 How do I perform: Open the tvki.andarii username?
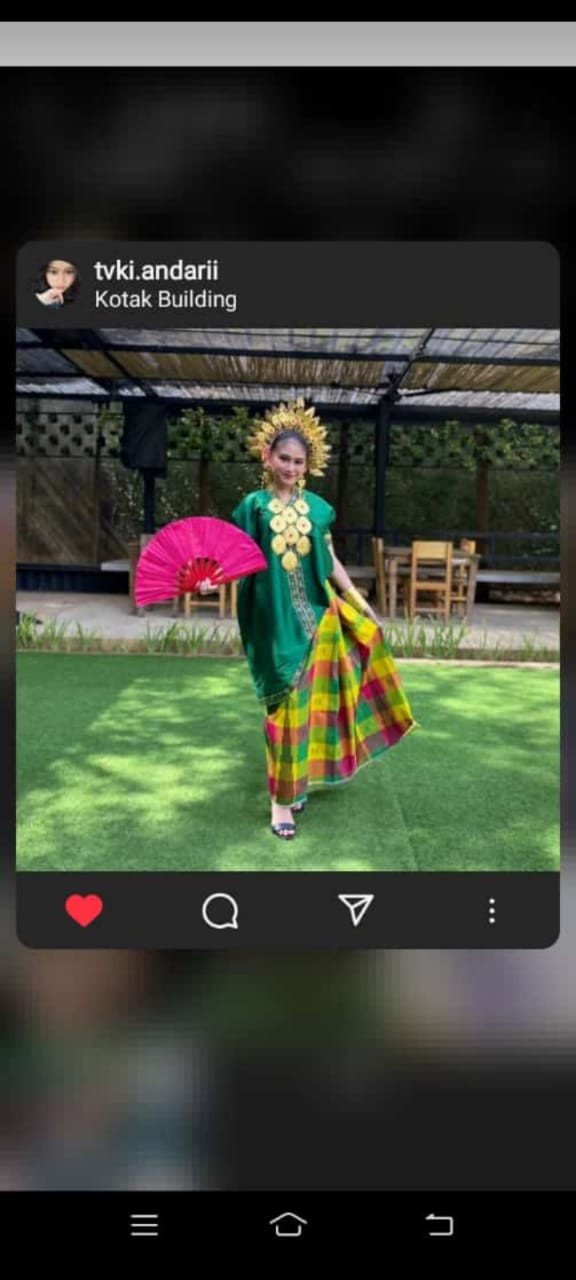coord(156,271)
